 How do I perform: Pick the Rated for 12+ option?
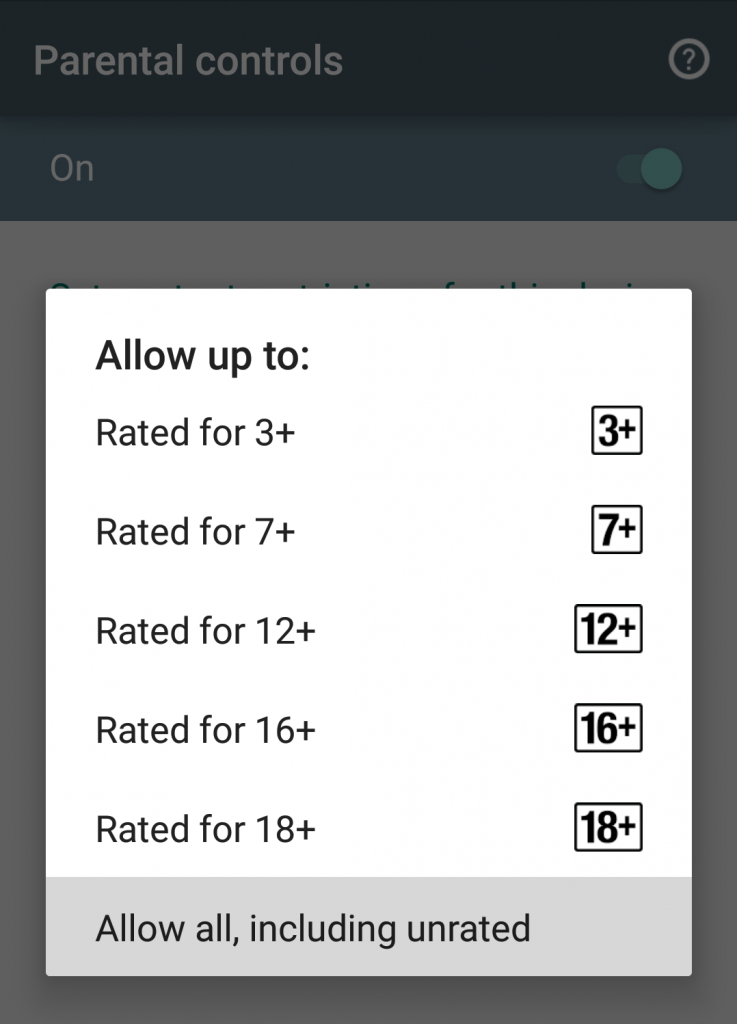pos(368,631)
